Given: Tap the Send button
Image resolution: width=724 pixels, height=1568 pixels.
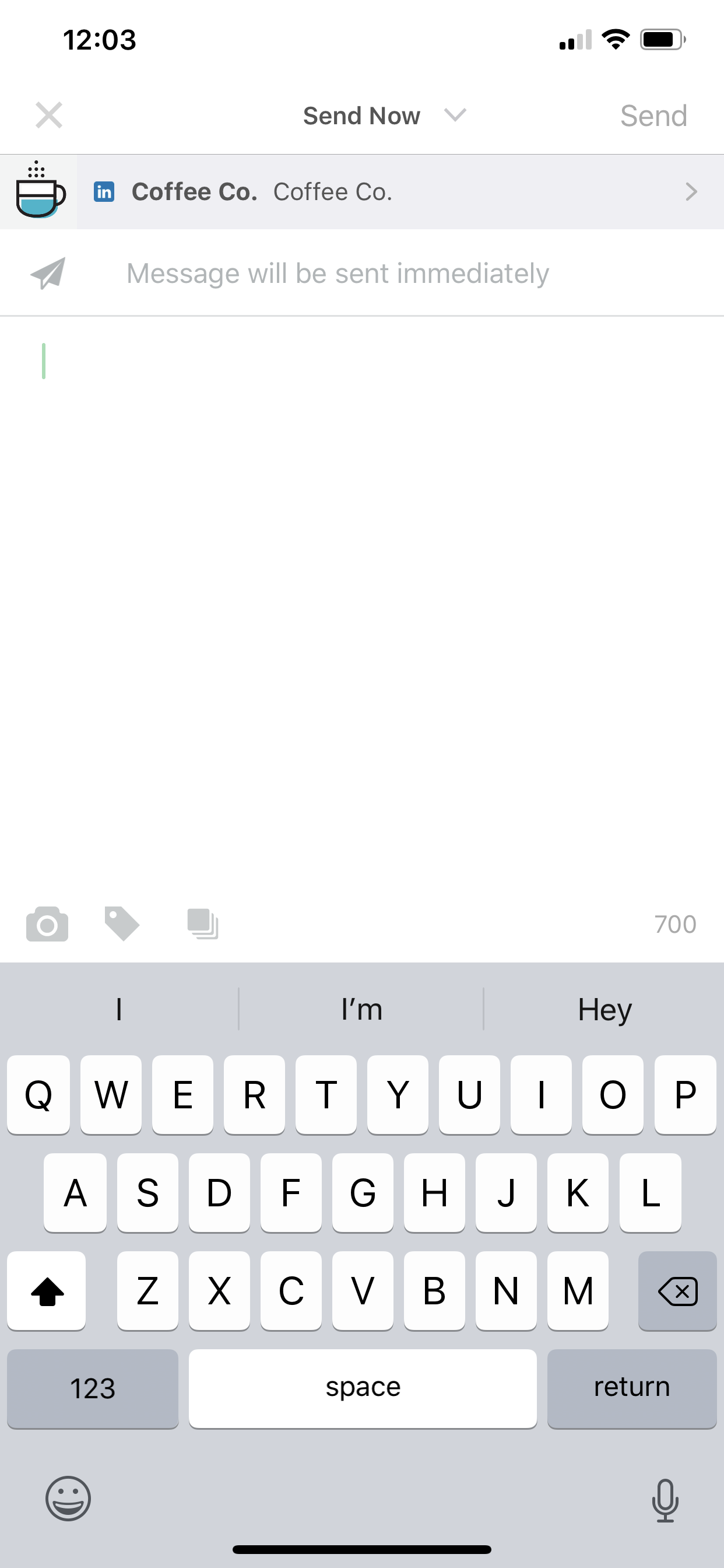Looking at the screenshot, I should (x=653, y=115).
